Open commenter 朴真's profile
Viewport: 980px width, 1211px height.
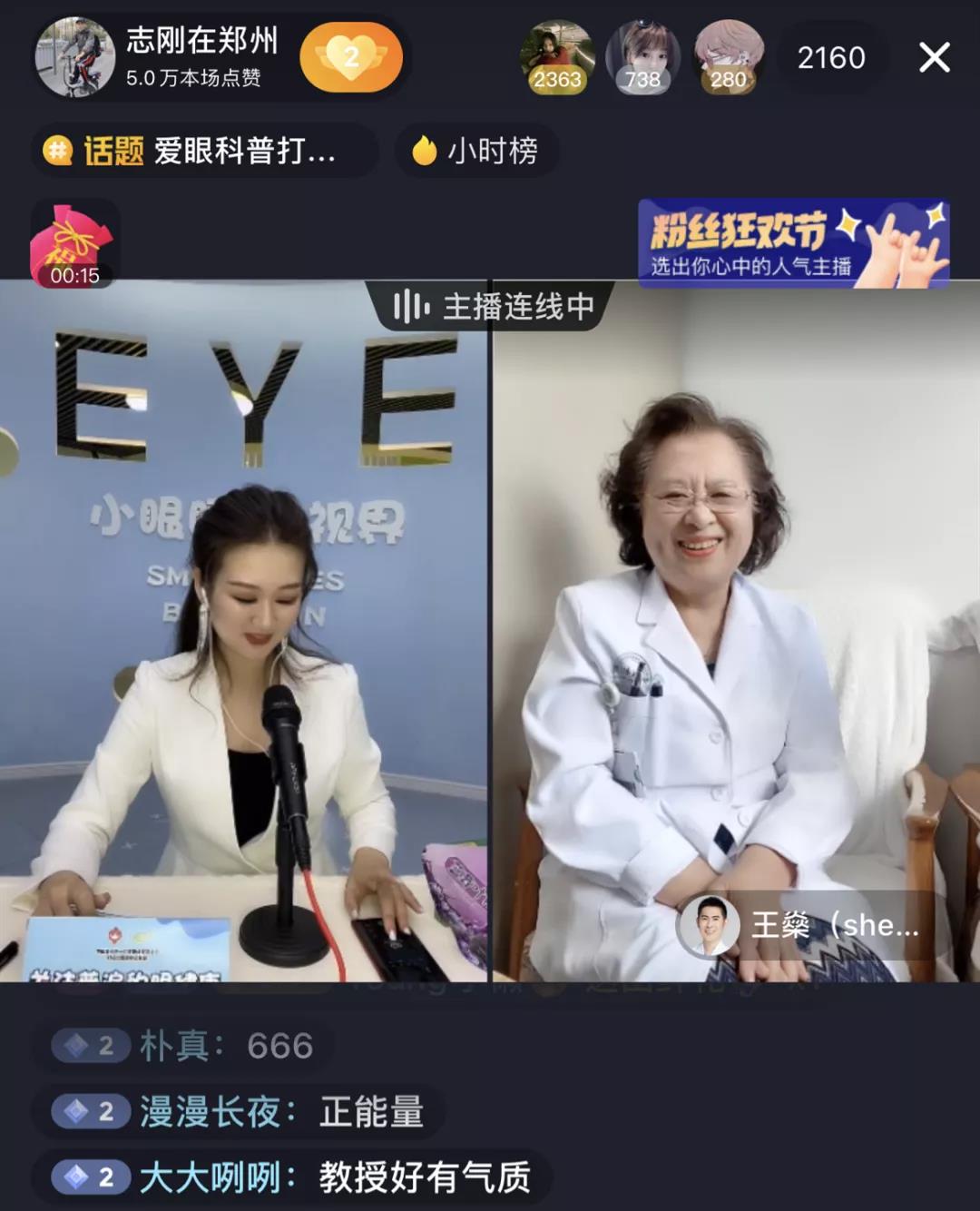pyautogui.click(x=174, y=1047)
